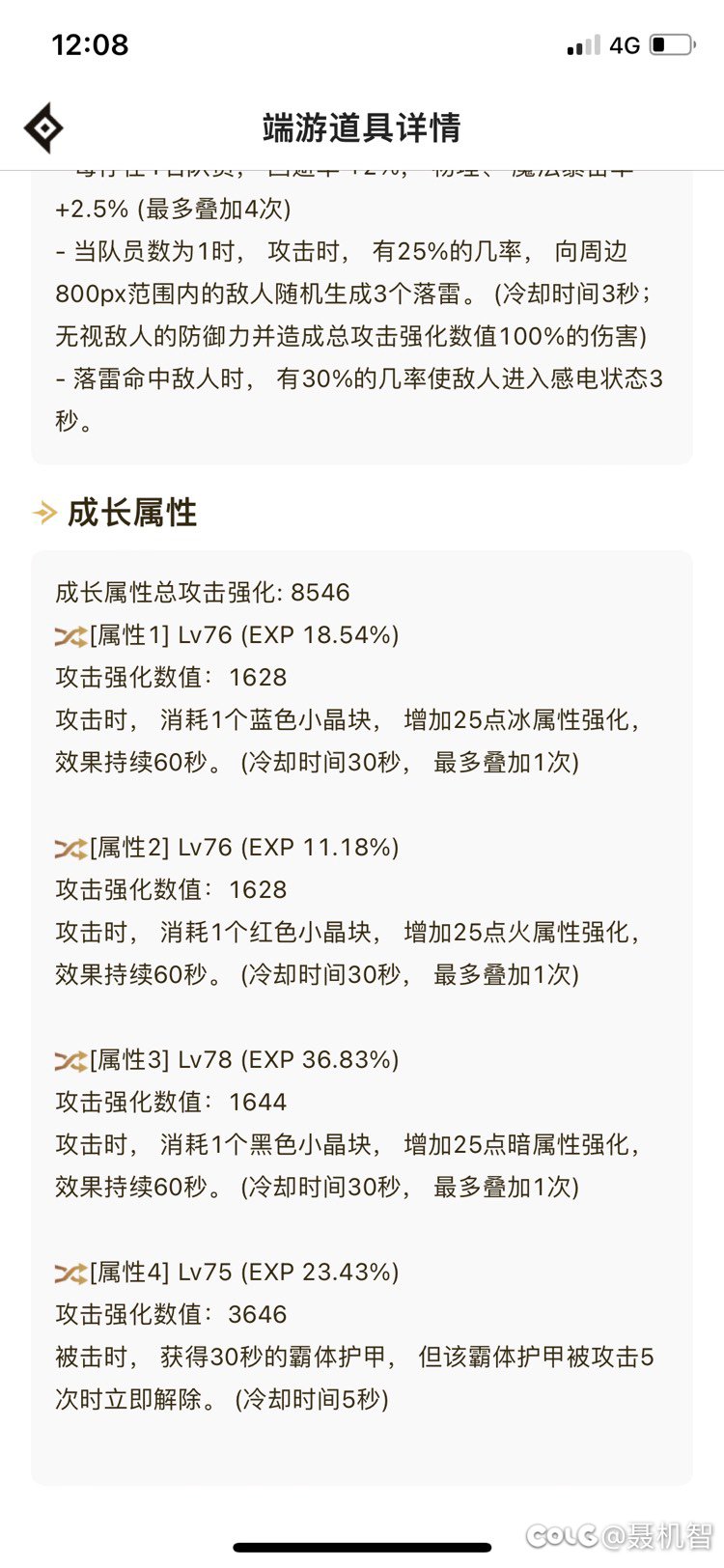Tap the diamond icon in the header
Viewport: 724px width, 1568px height.
pyautogui.click(x=43, y=127)
